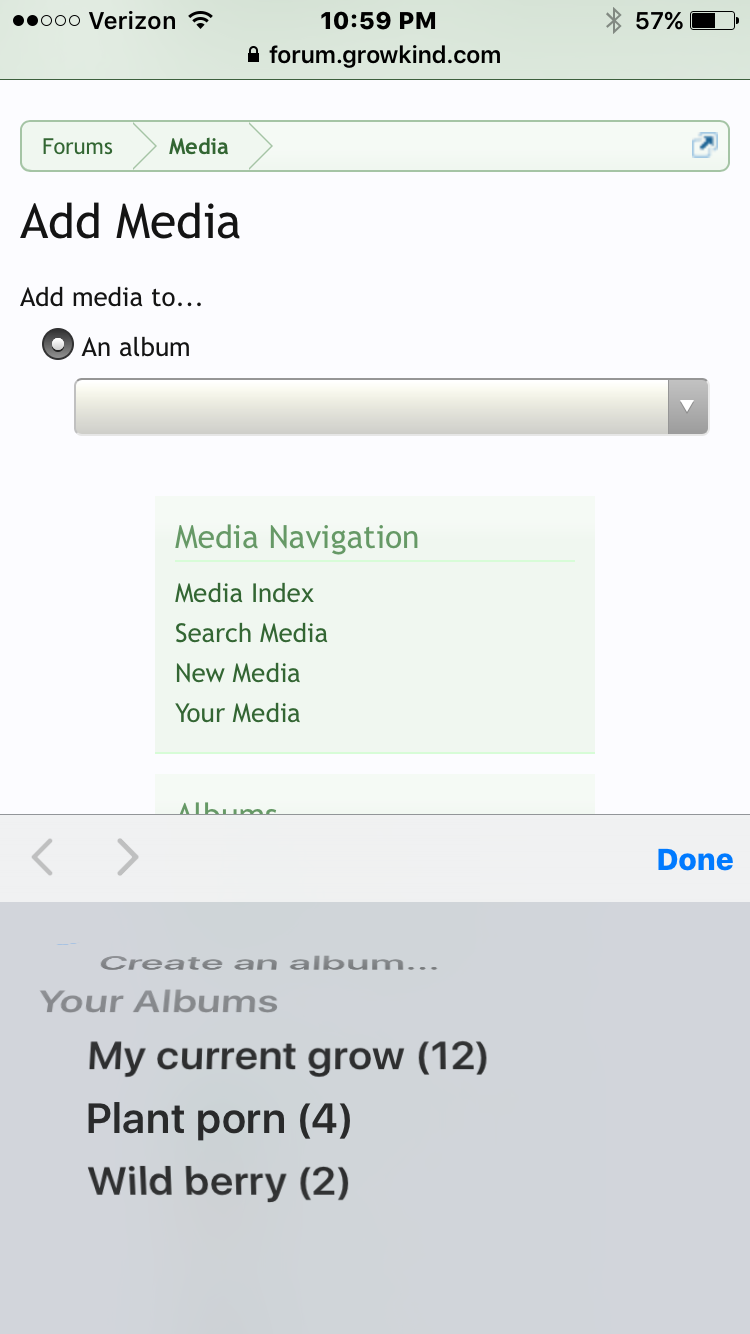Select My current grow (12) album

coord(288,1056)
